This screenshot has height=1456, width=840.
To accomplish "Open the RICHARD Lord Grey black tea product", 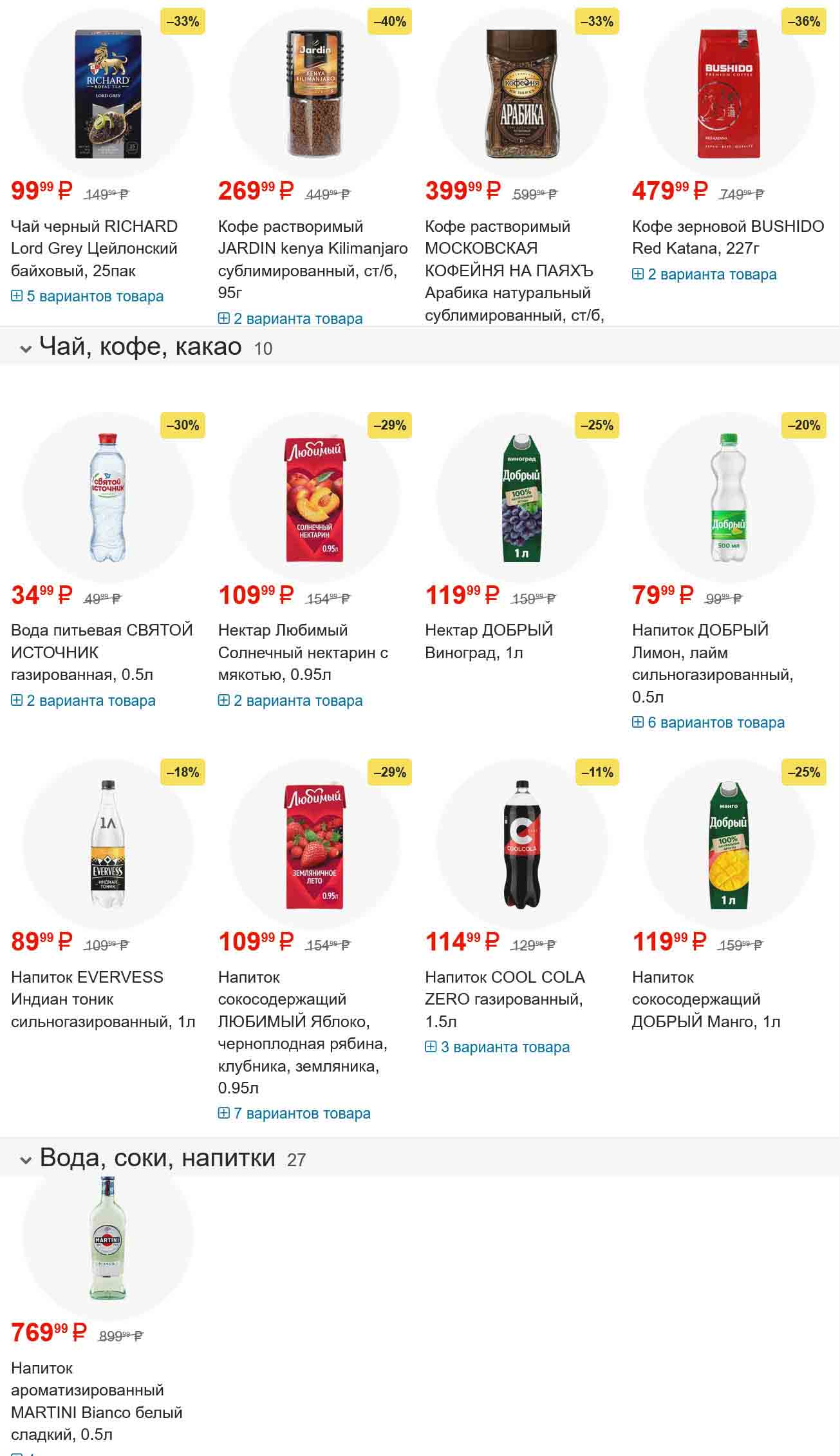I will (94, 248).
